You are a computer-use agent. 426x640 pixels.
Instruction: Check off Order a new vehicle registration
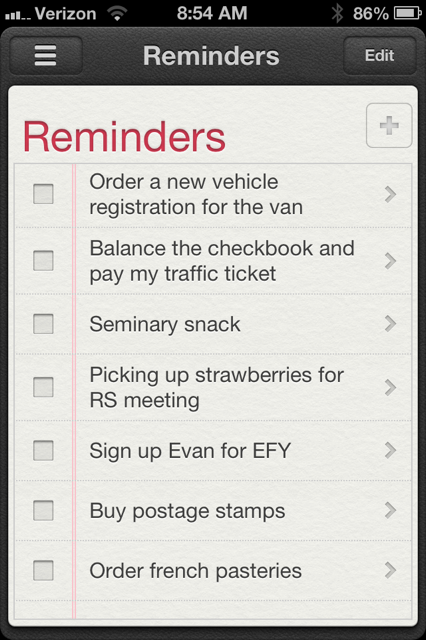point(43,194)
